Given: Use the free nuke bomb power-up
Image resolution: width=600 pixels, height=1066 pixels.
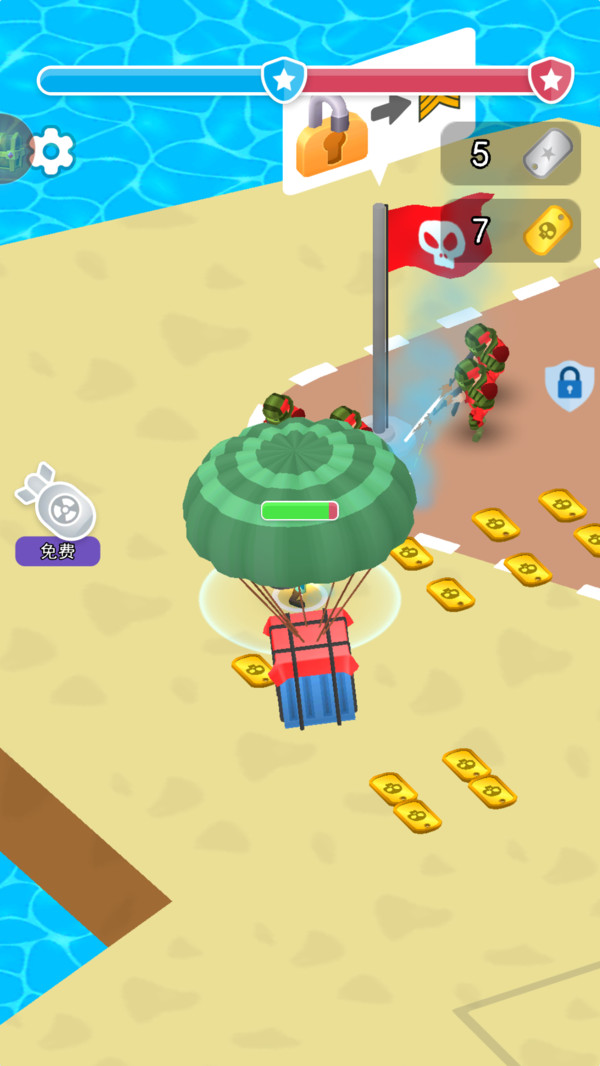Looking at the screenshot, I should pyautogui.click(x=58, y=510).
